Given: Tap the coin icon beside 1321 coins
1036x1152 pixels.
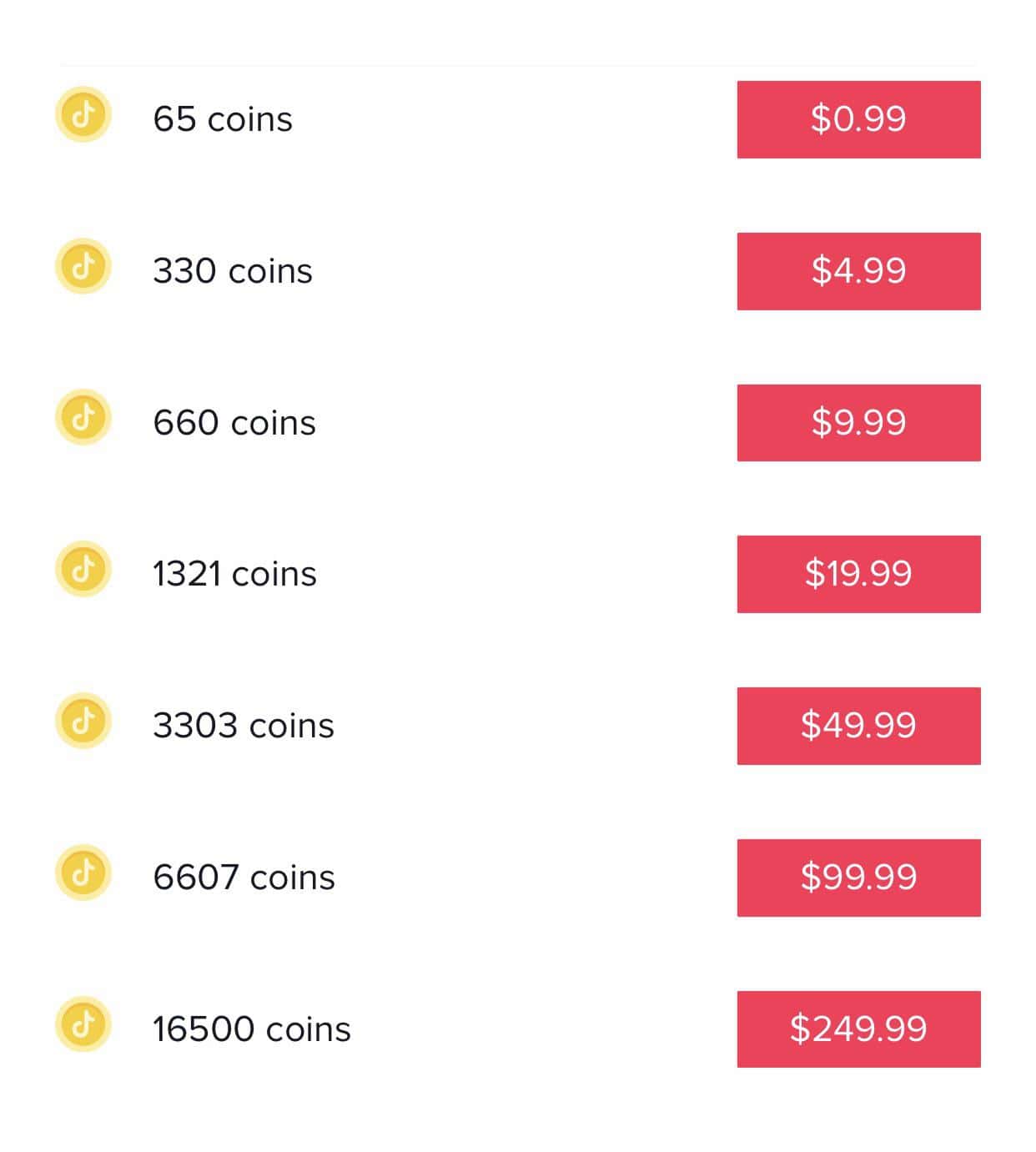Looking at the screenshot, I should (83, 573).
